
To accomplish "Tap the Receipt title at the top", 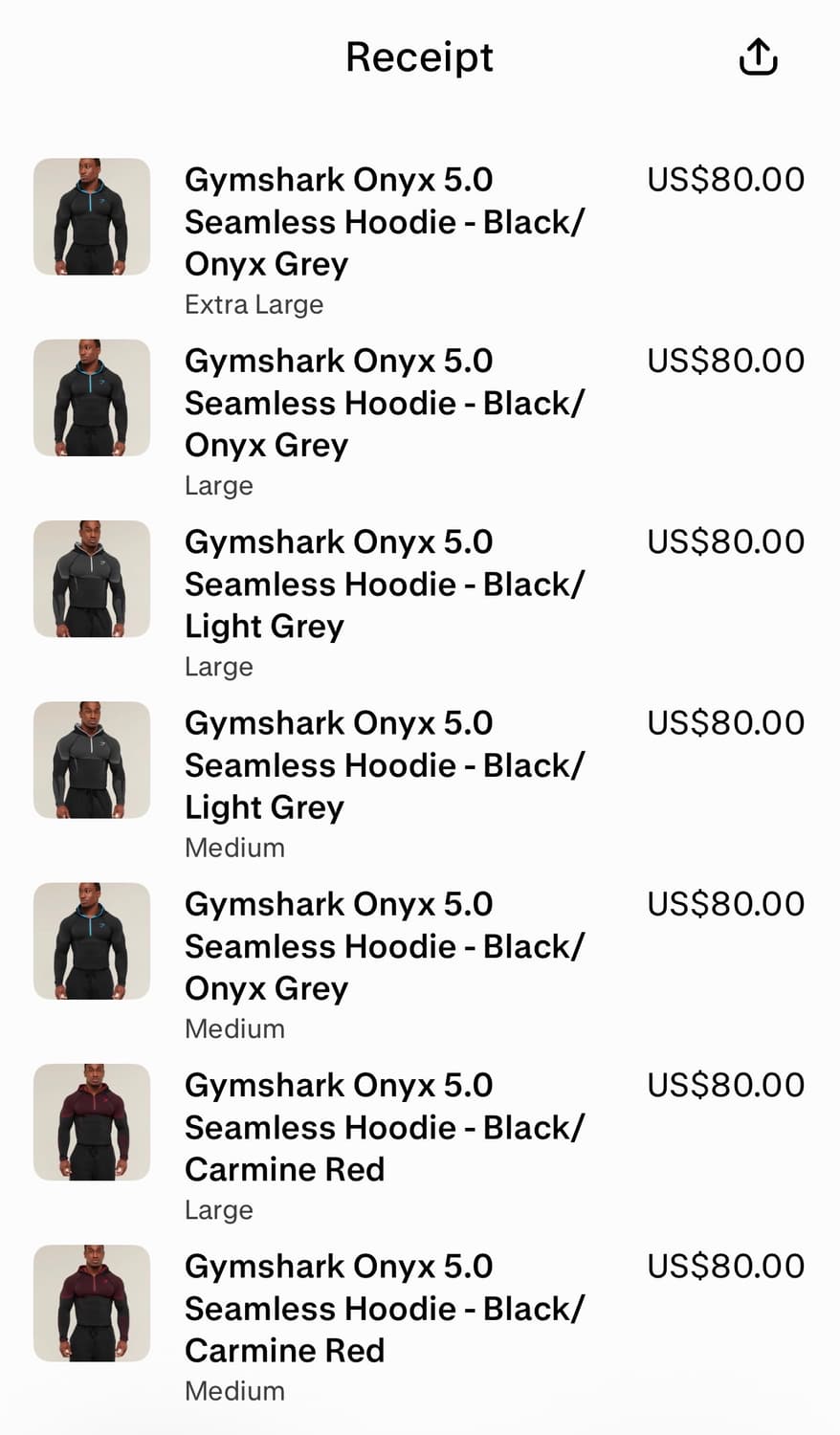I will click(419, 55).
